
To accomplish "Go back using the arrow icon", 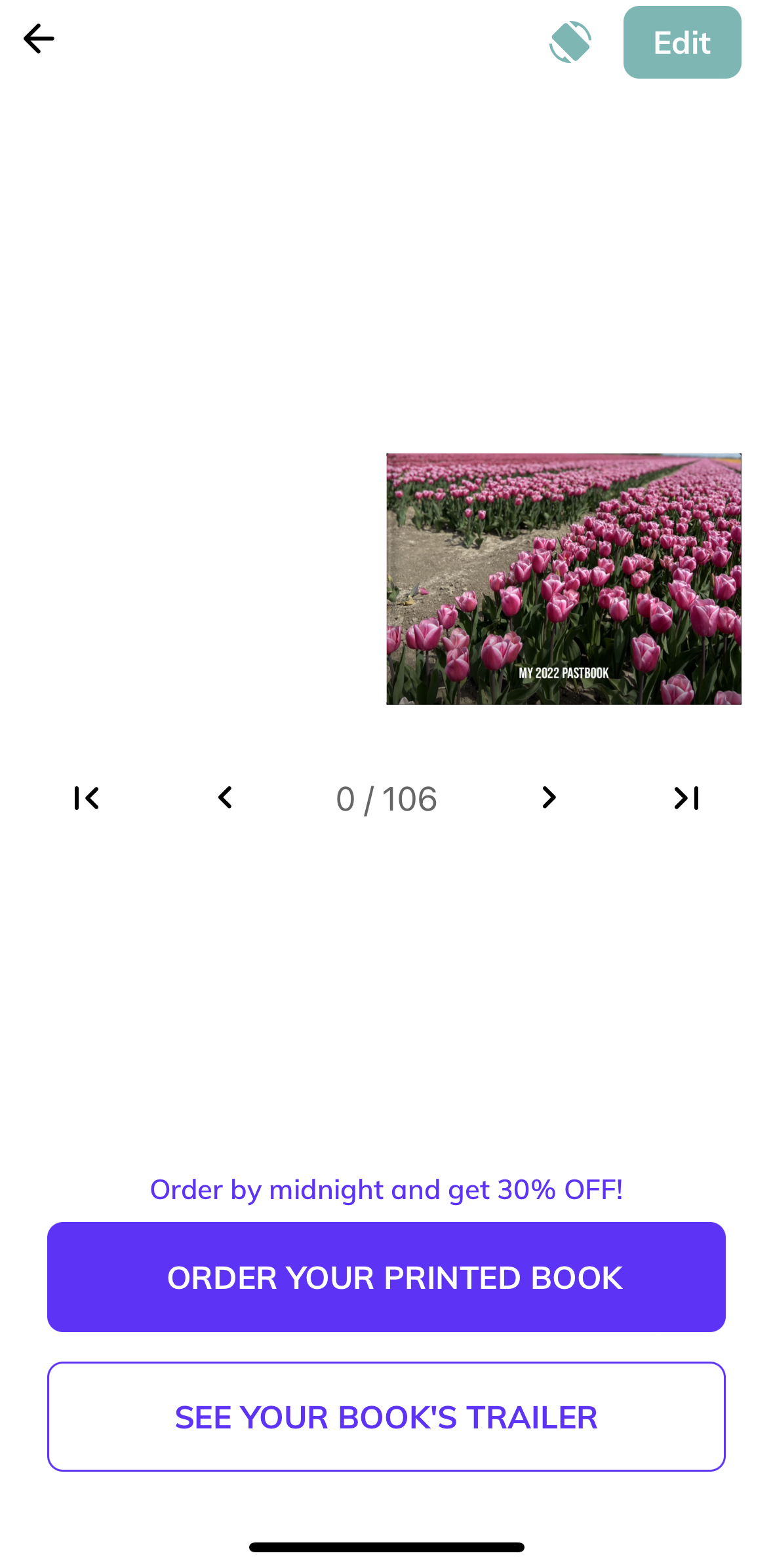I will click(39, 39).
